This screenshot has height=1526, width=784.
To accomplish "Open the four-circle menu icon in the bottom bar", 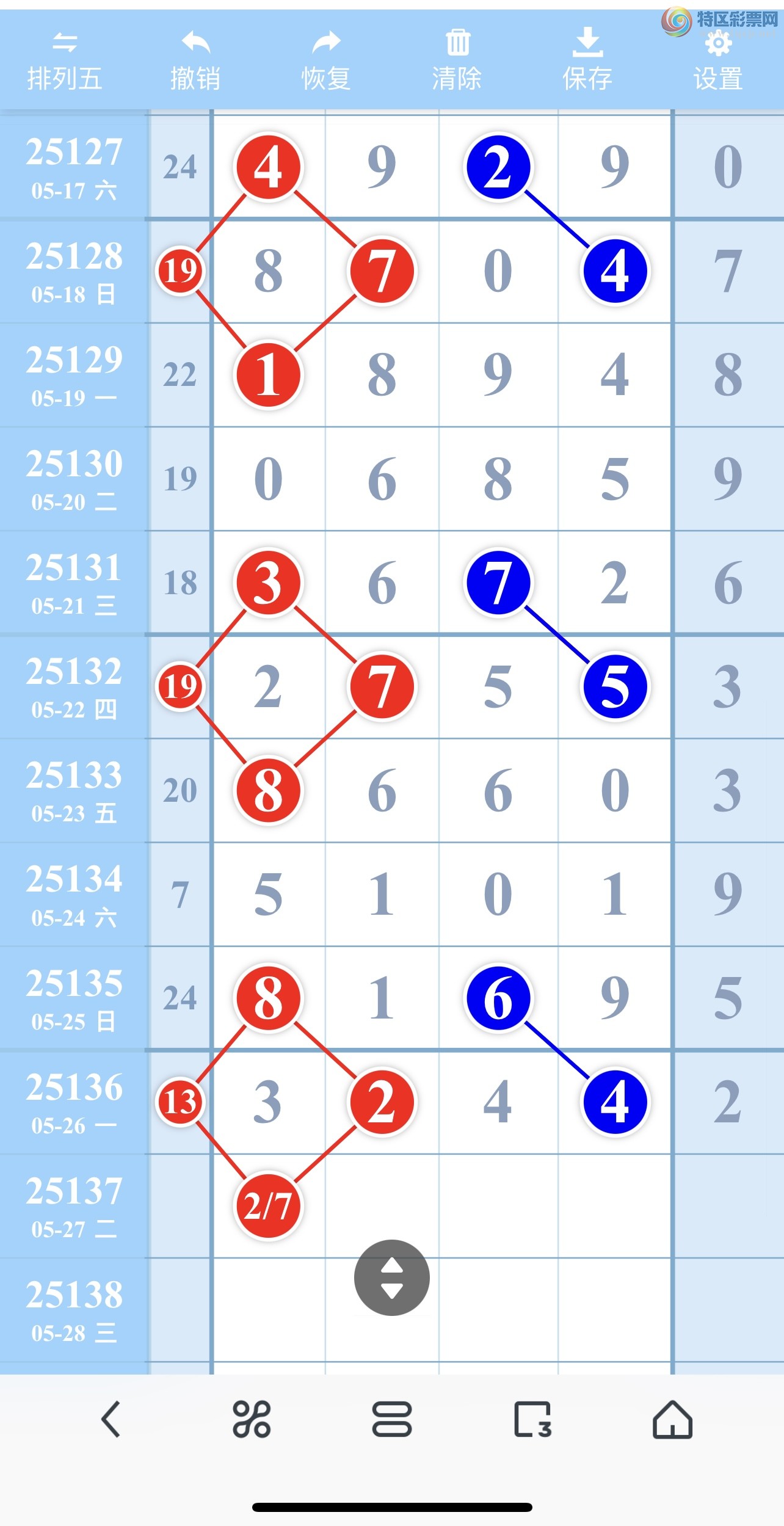I will pyautogui.click(x=251, y=1419).
